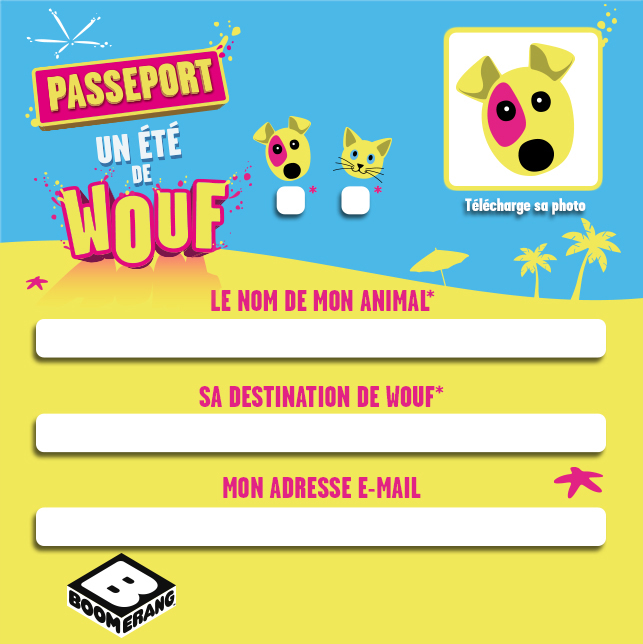Viewport: 643px width, 644px height.
Task: Tap the 'Le nom de mon animal' field
Action: tap(320, 338)
